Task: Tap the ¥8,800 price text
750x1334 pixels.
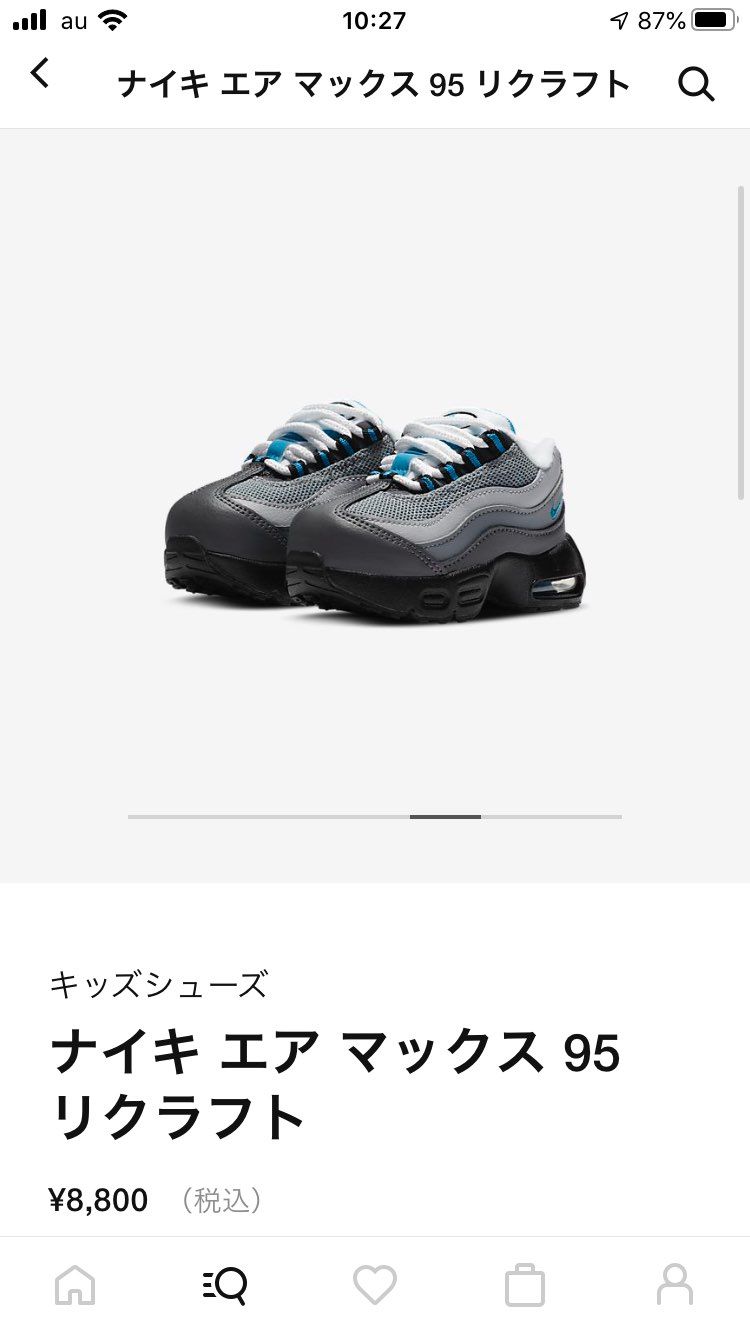Action: (x=100, y=1199)
